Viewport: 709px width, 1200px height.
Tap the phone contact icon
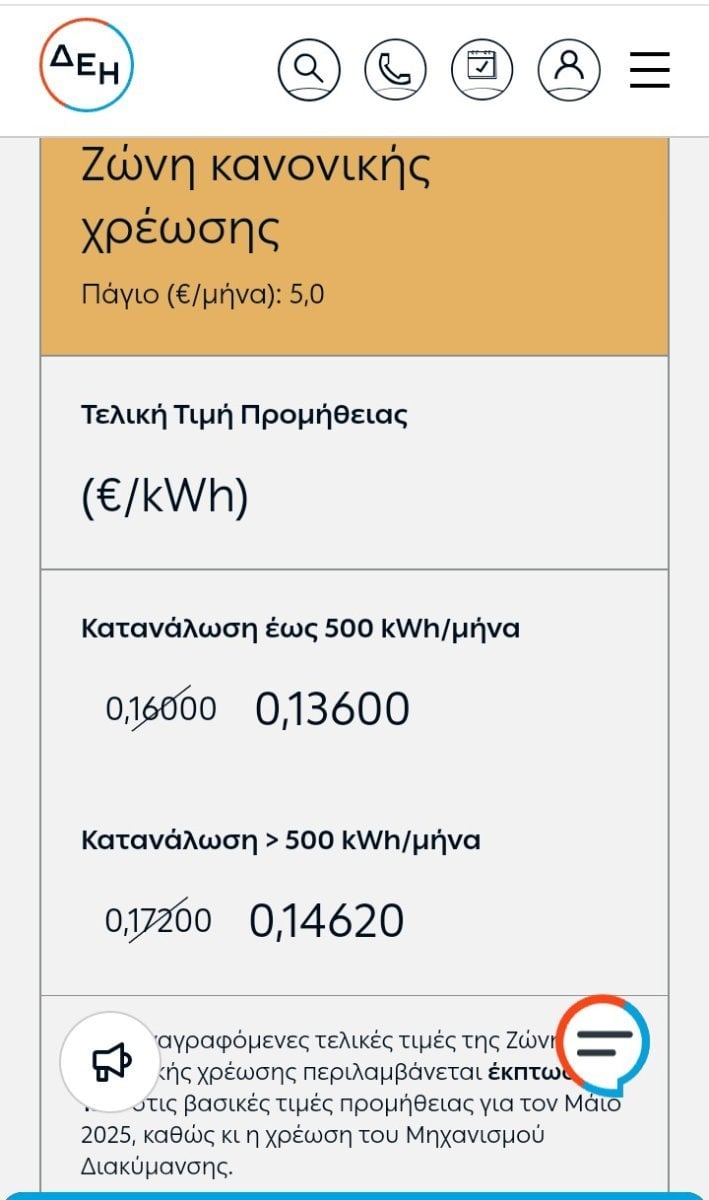coord(396,69)
